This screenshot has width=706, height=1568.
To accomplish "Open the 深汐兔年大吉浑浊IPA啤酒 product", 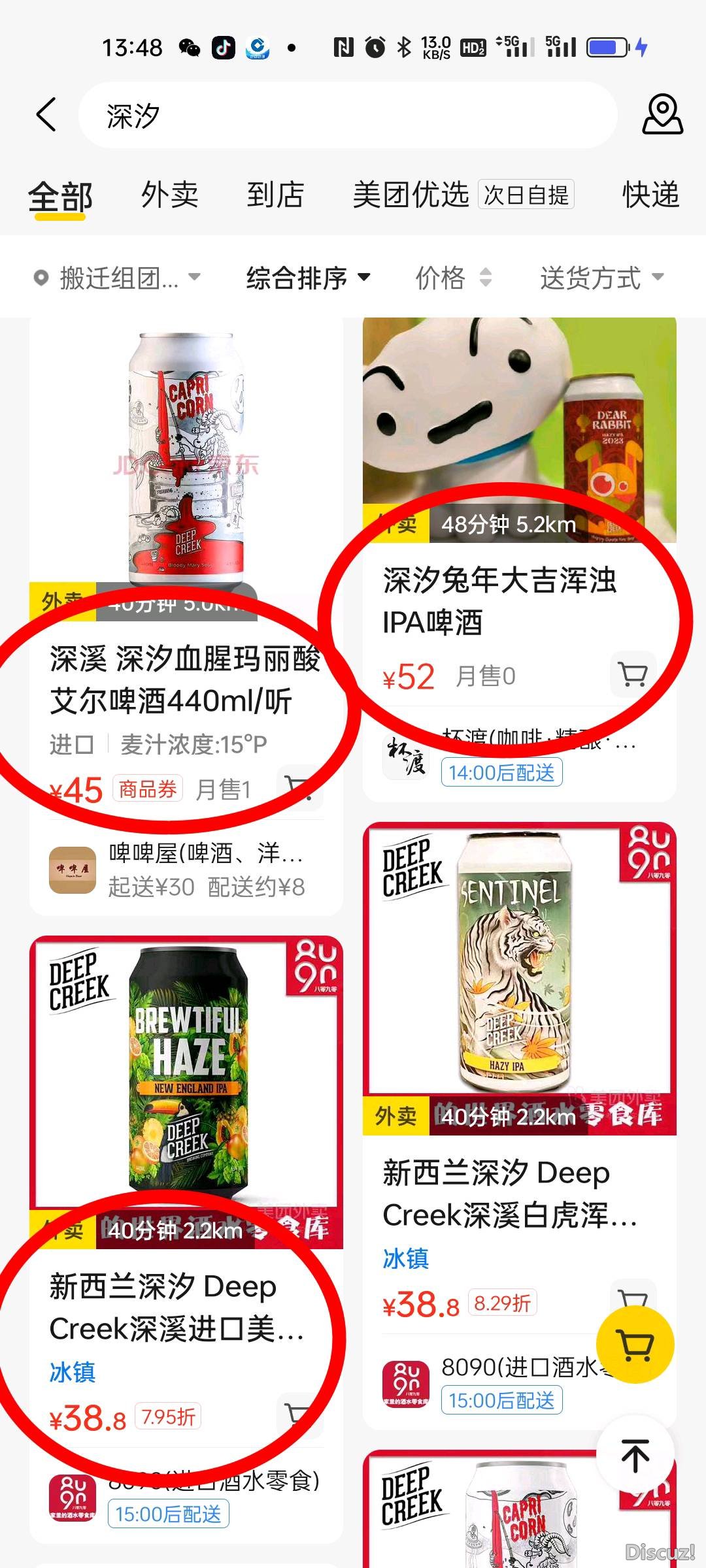I will pyautogui.click(x=500, y=601).
